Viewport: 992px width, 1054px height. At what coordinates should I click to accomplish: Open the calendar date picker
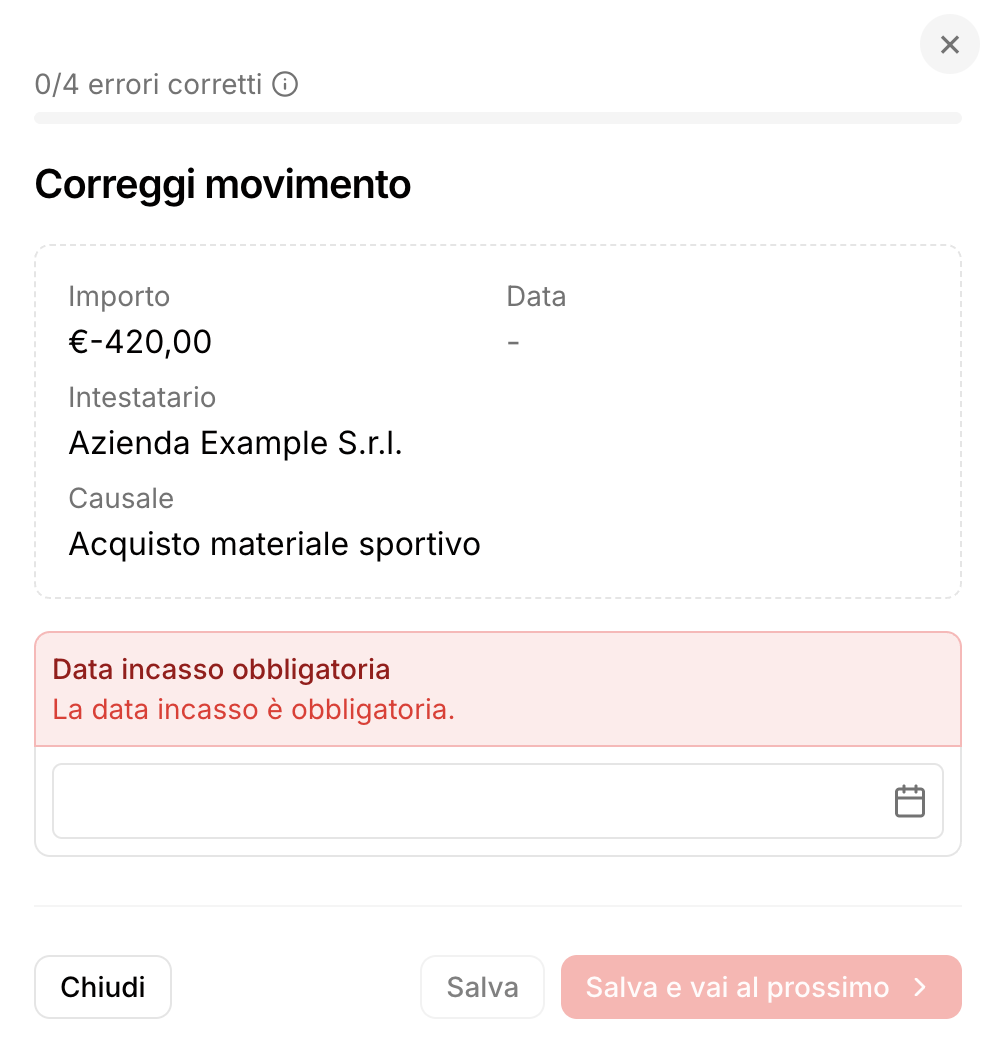pos(909,801)
